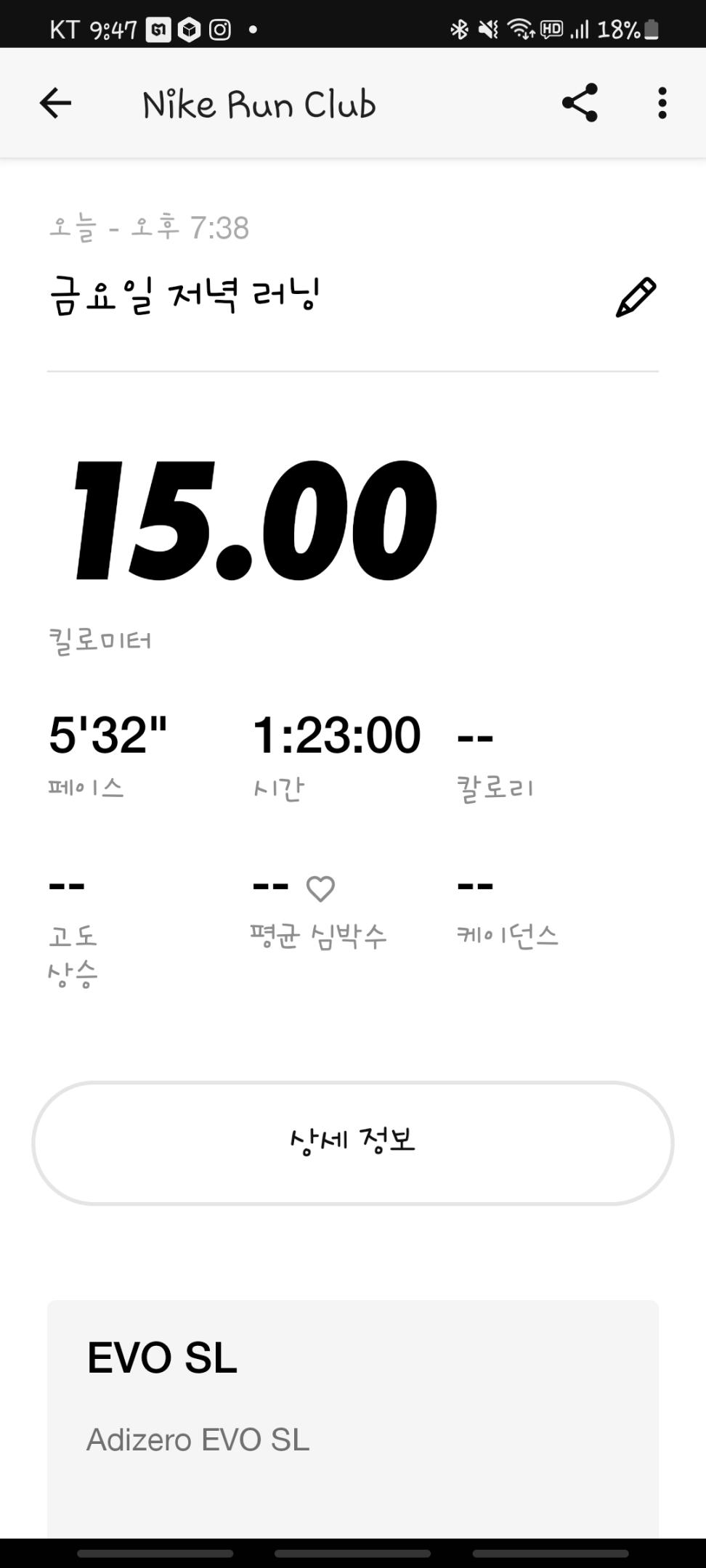Image resolution: width=706 pixels, height=1568 pixels.
Task: Open the EVO SL shoe card
Action: [x=353, y=1416]
